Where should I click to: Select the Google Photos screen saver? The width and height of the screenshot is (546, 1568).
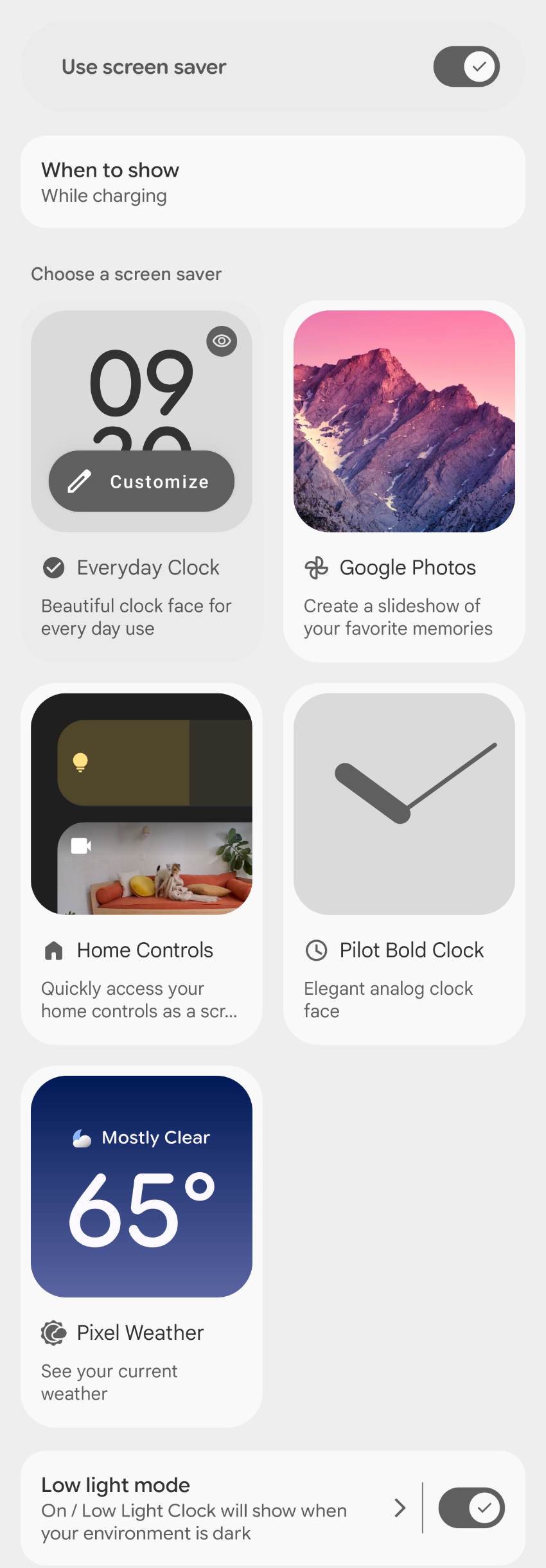(x=404, y=481)
